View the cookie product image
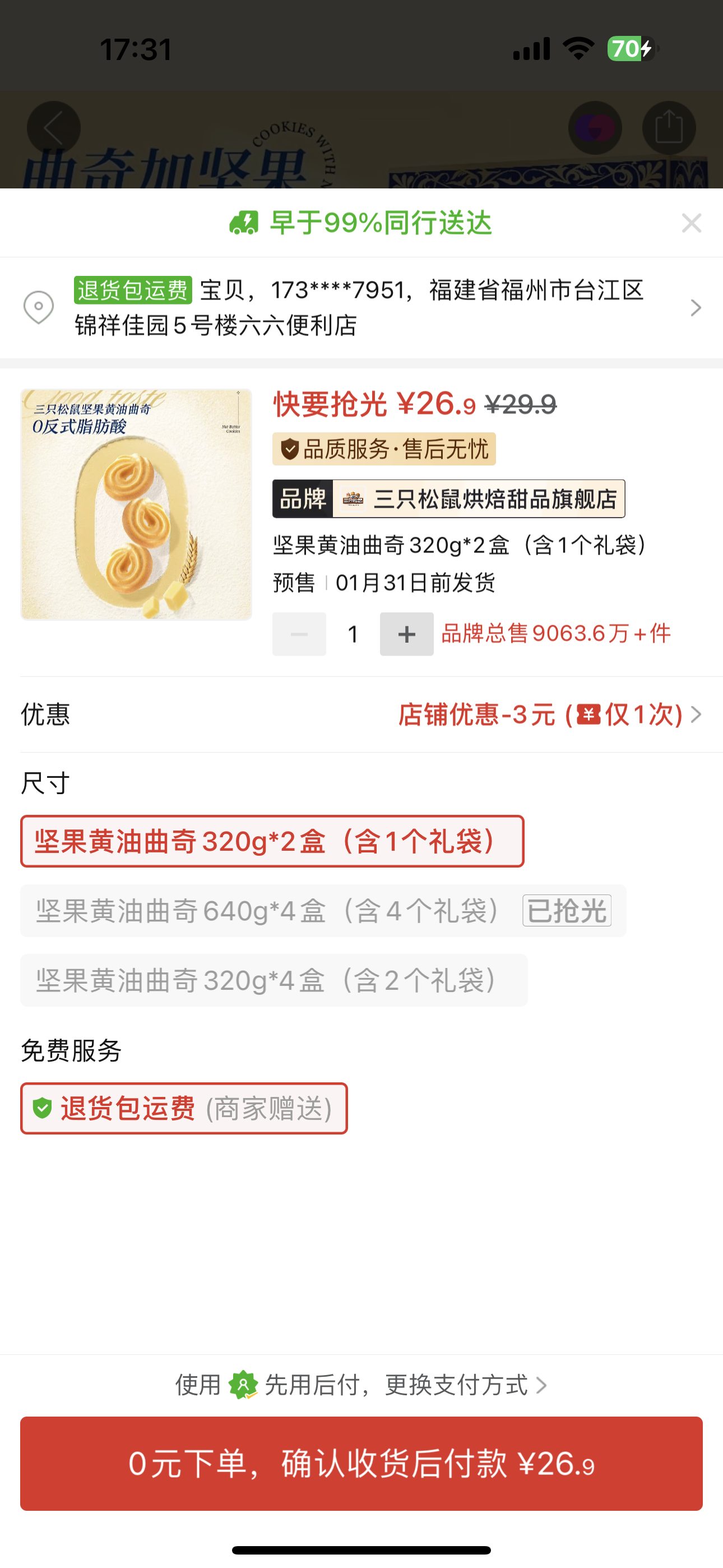The width and height of the screenshot is (723, 1568). pos(136,505)
